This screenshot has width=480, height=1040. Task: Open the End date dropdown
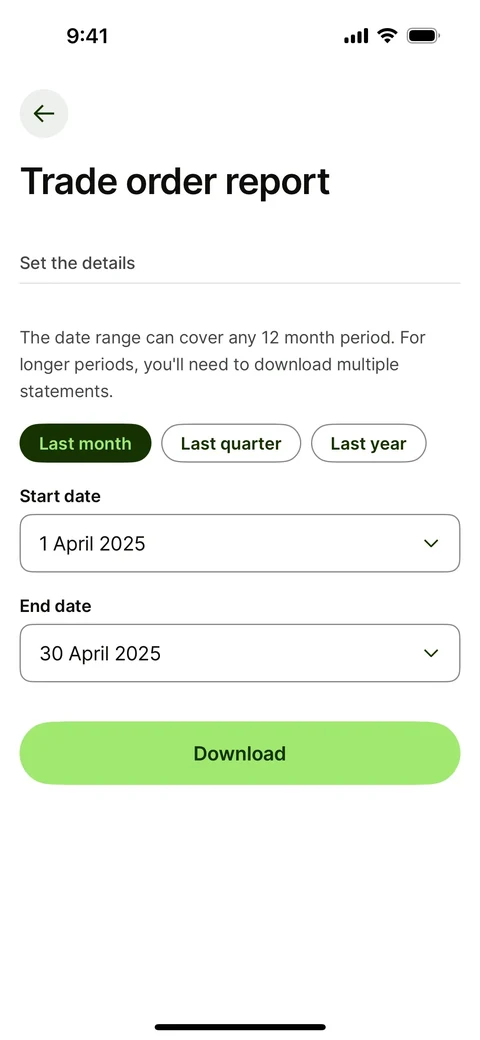[x=240, y=653]
